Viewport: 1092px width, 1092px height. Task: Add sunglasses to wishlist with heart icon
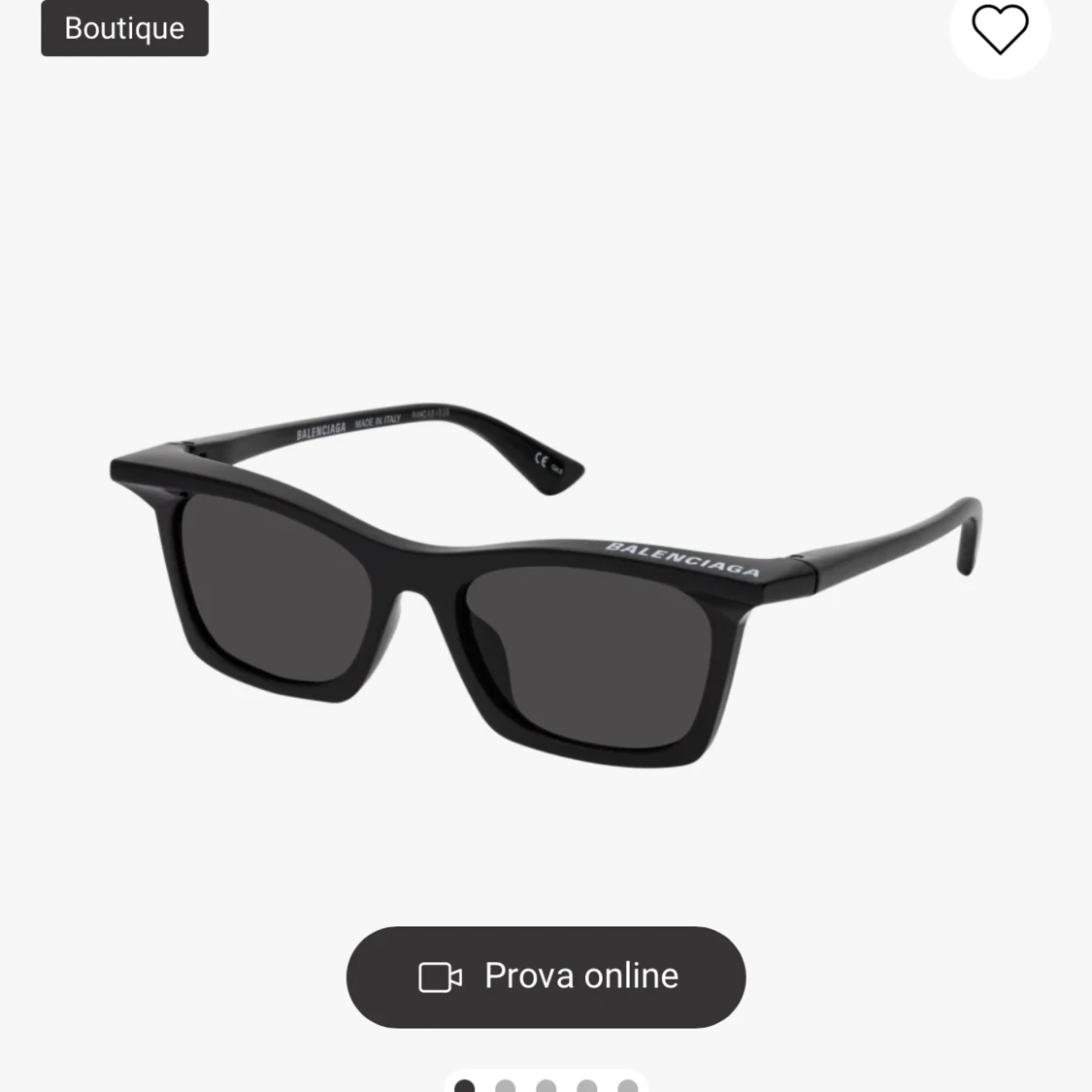coord(1000,29)
